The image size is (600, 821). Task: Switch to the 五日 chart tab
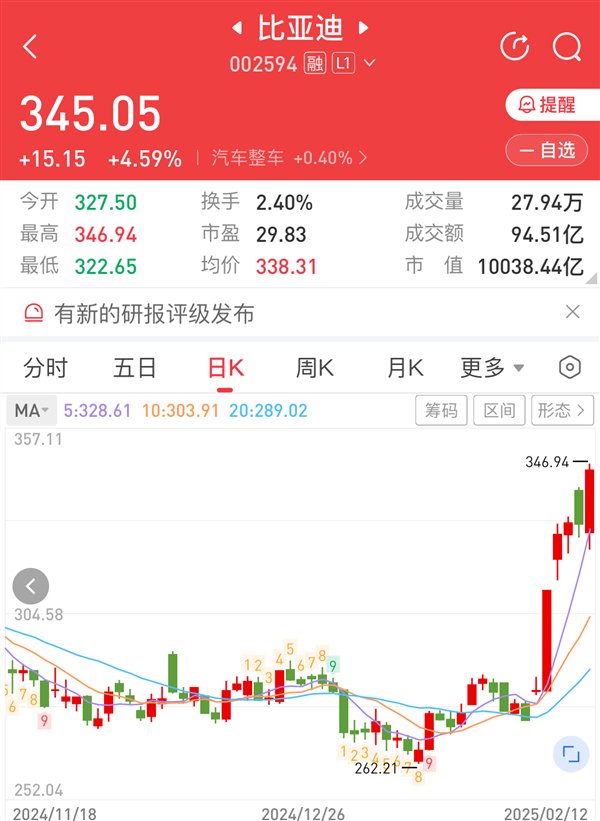[x=135, y=368]
